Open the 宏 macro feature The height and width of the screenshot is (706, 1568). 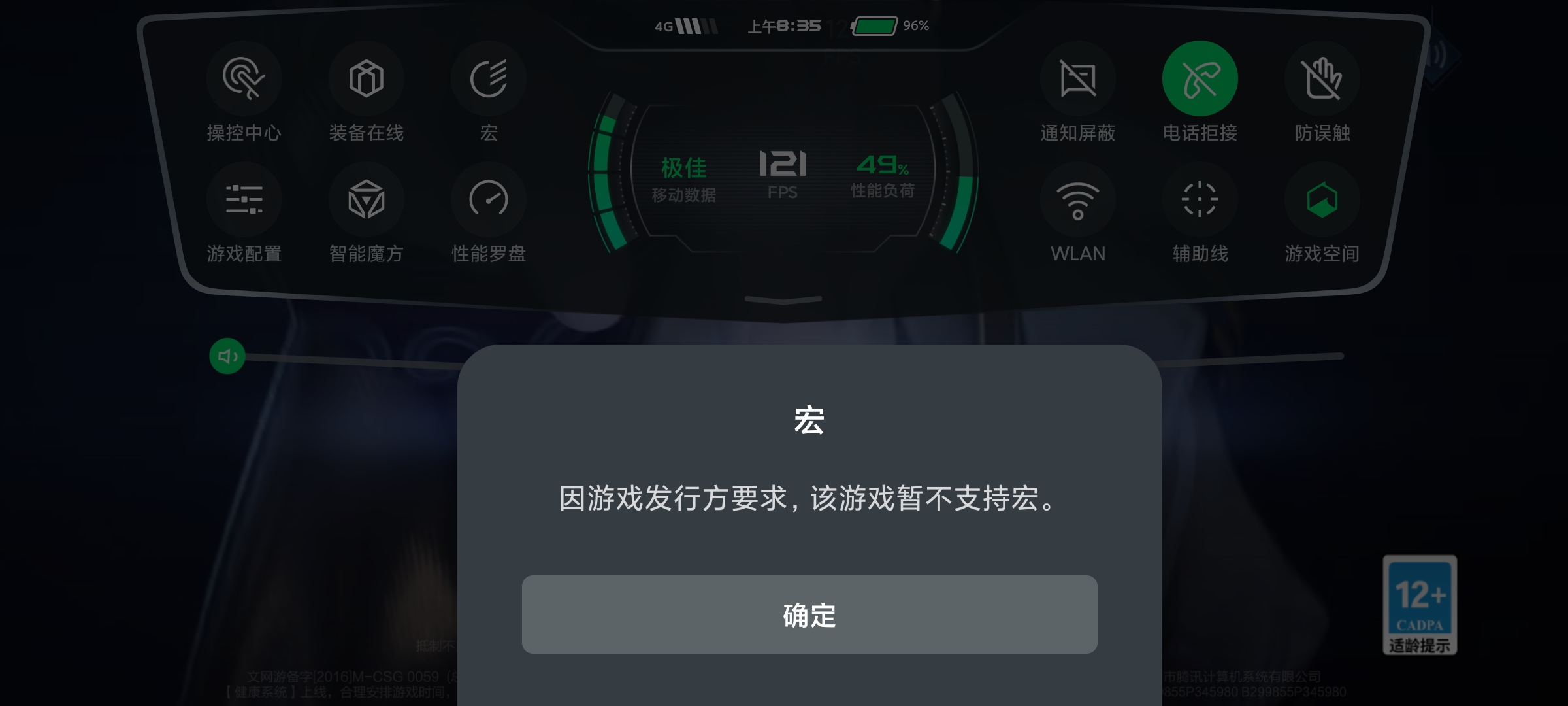[x=488, y=79]
